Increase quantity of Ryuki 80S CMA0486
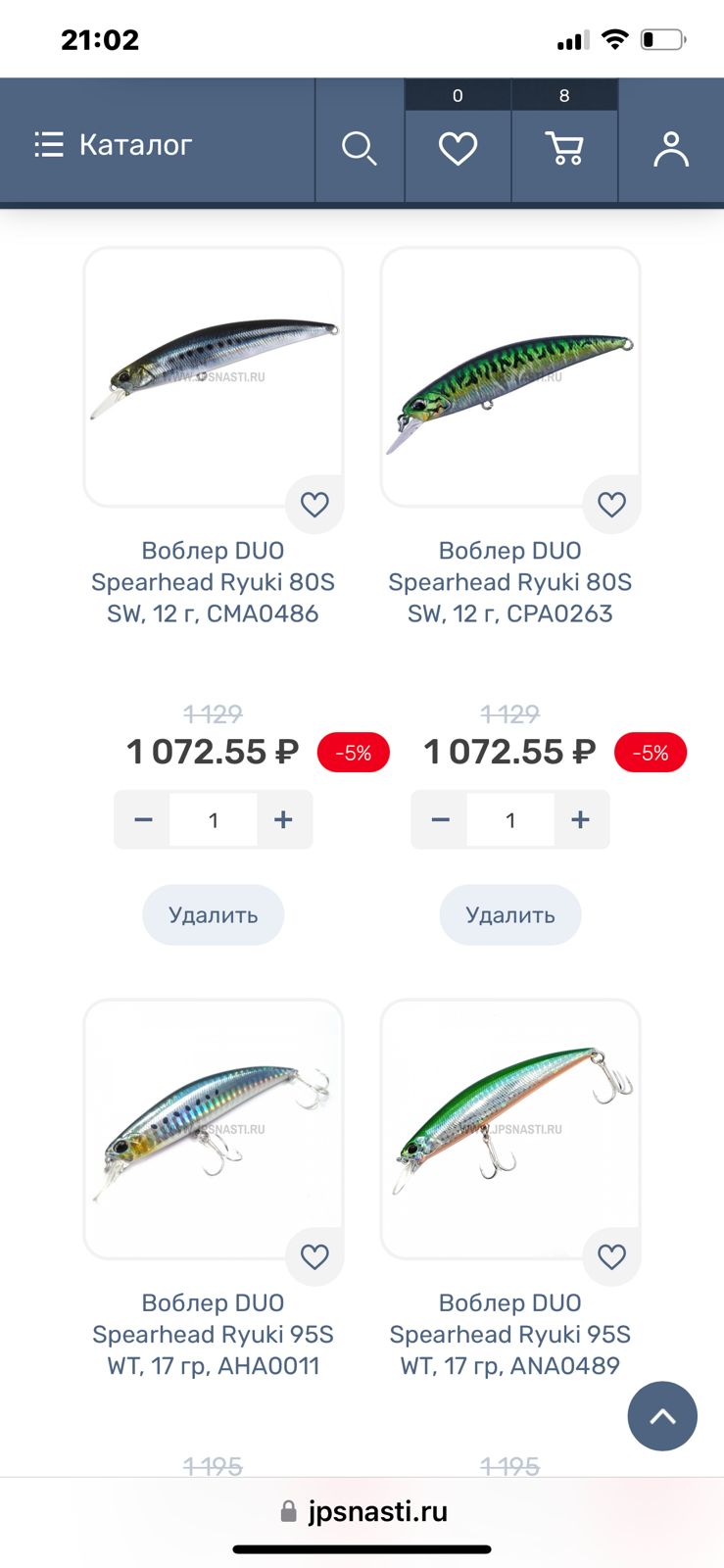Viewport: 724px width, 1568px height. [283, 820]
